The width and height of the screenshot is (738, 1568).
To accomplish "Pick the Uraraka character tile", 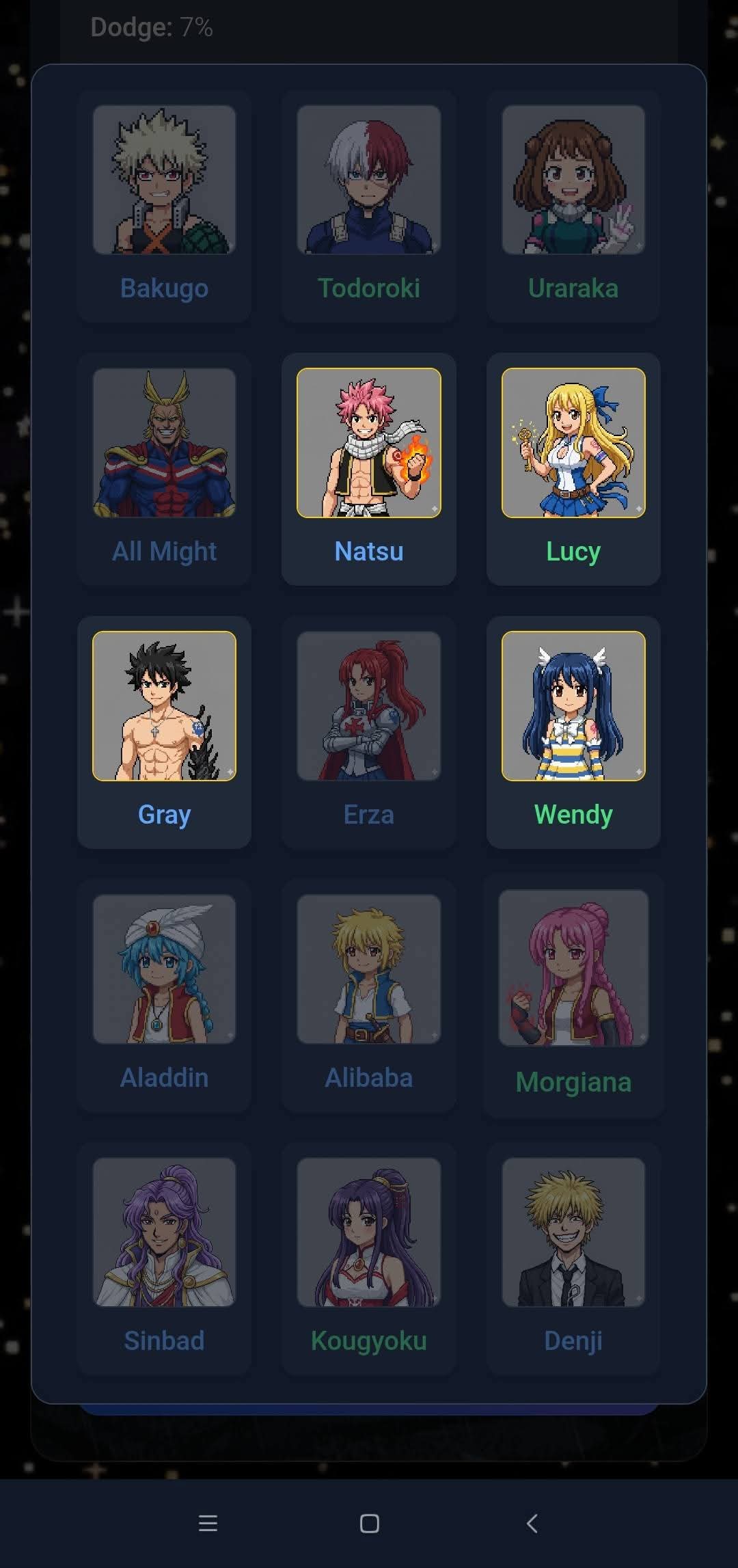I will [x=573, y=205].
